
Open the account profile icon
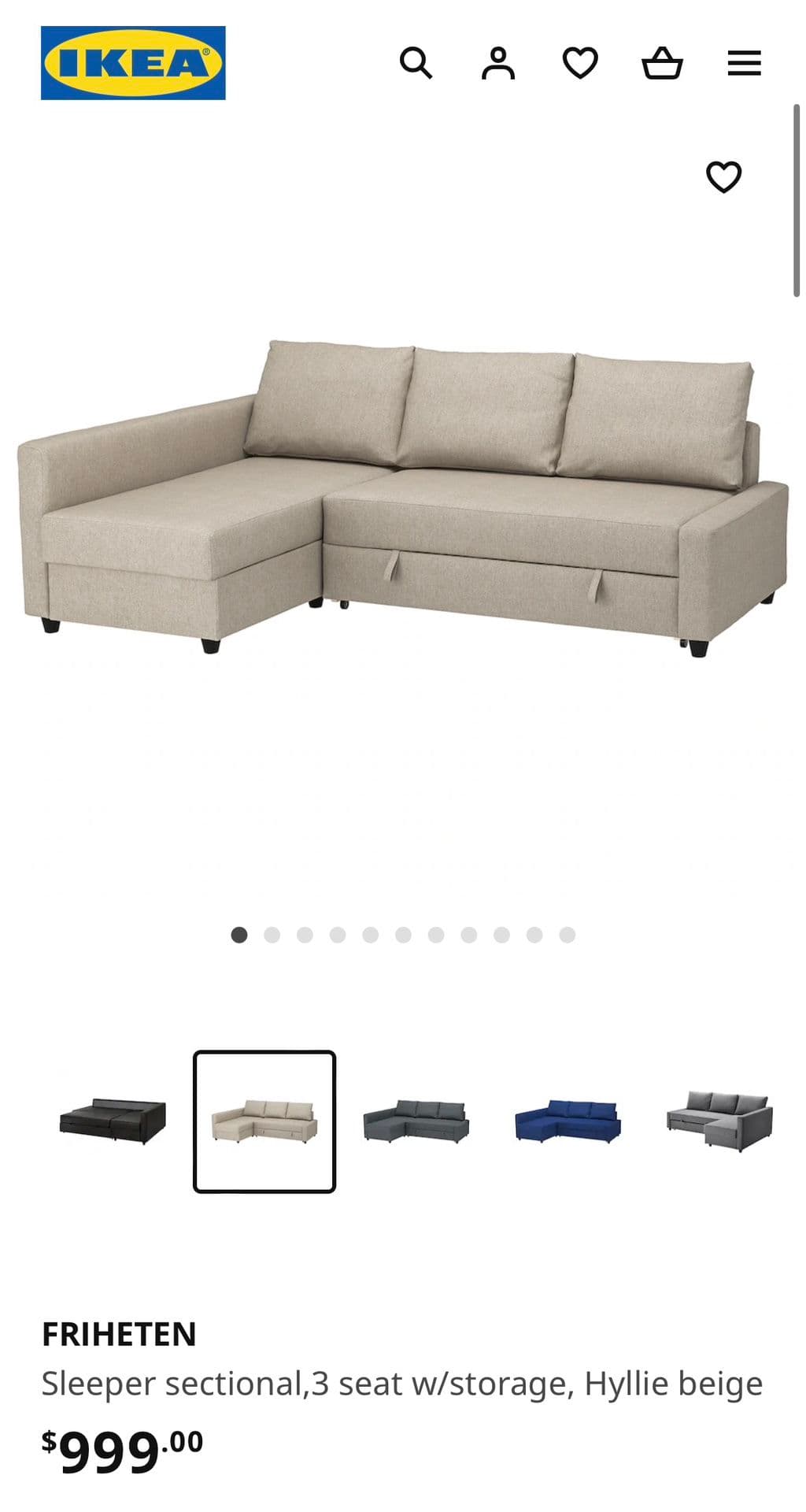(498, 63)
